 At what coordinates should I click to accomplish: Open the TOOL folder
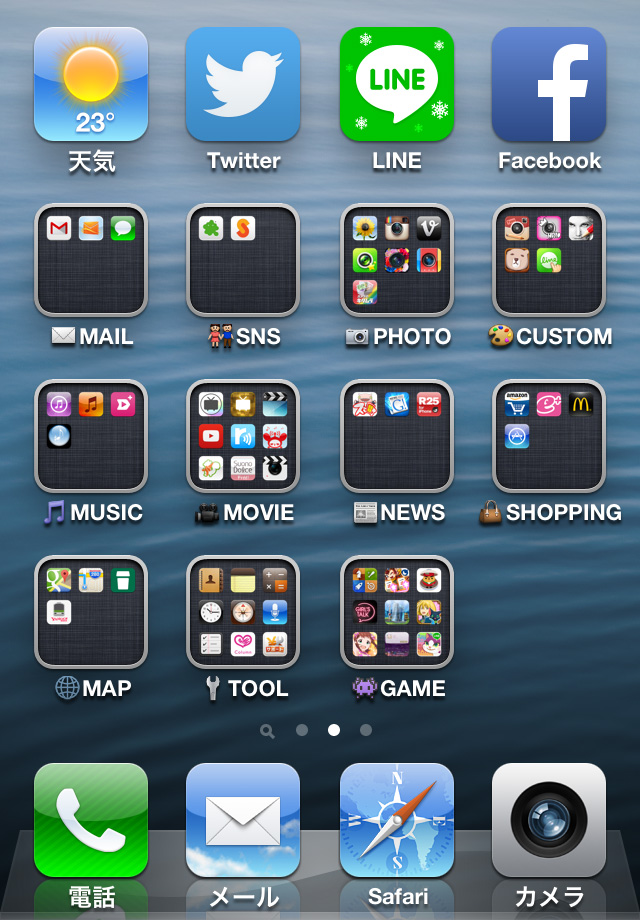(x=243, y=612)
